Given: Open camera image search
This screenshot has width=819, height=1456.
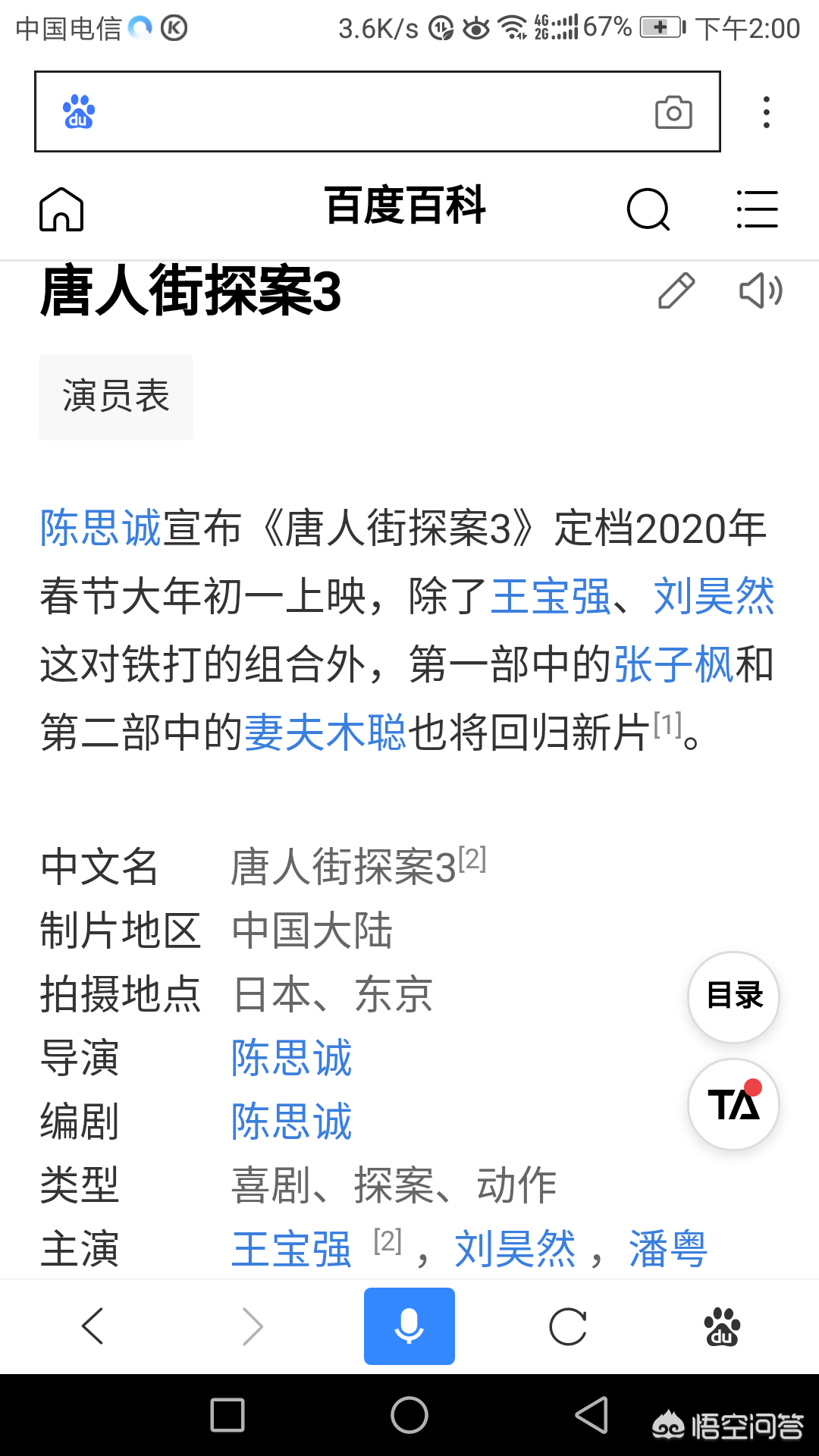Looking at the screenshot, I should [x=673, y=112].
